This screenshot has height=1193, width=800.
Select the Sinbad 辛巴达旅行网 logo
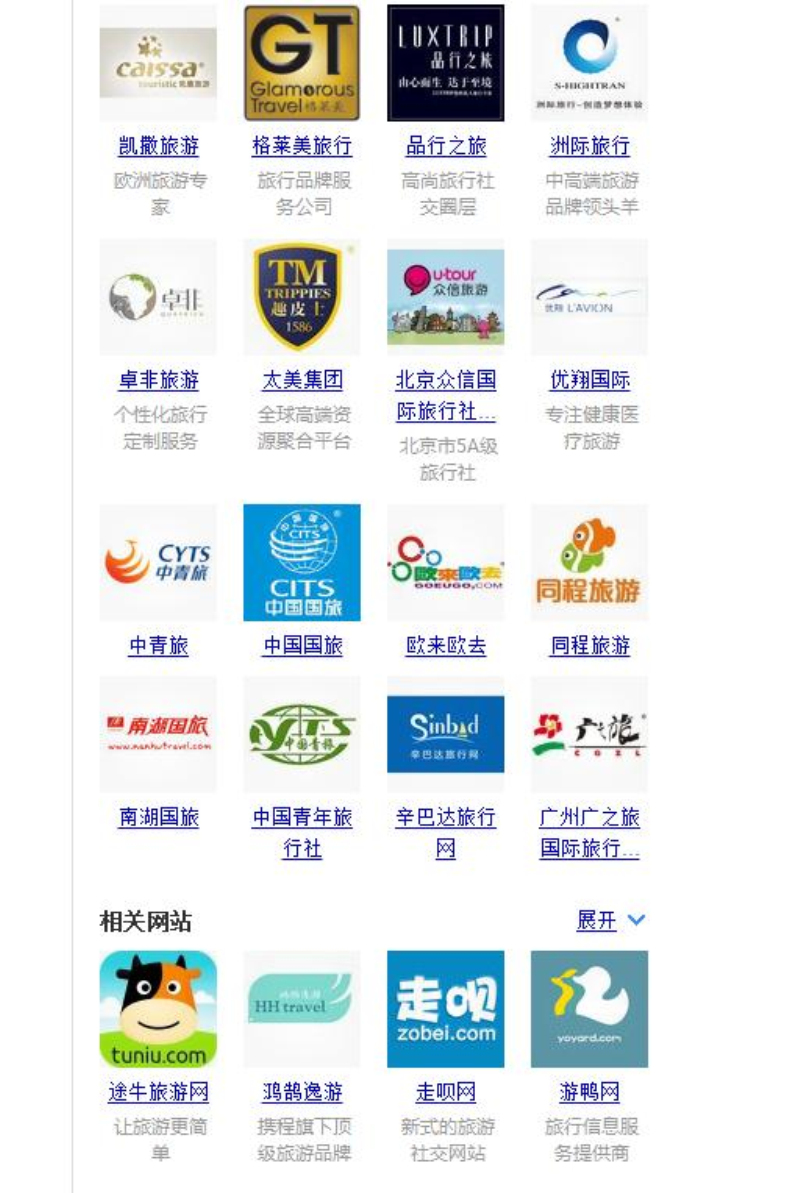pos(446,733)
